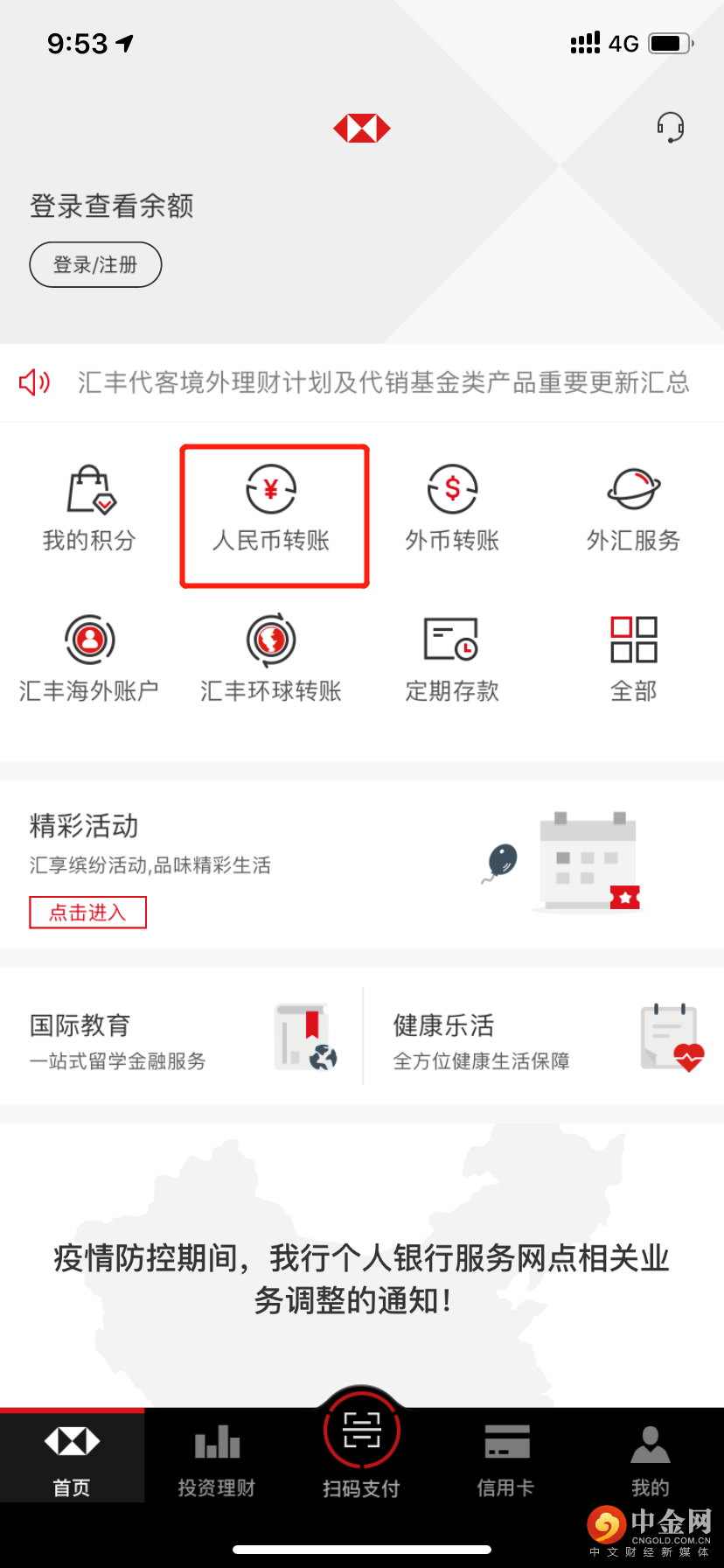Open 定期存款

click(452, 659)
